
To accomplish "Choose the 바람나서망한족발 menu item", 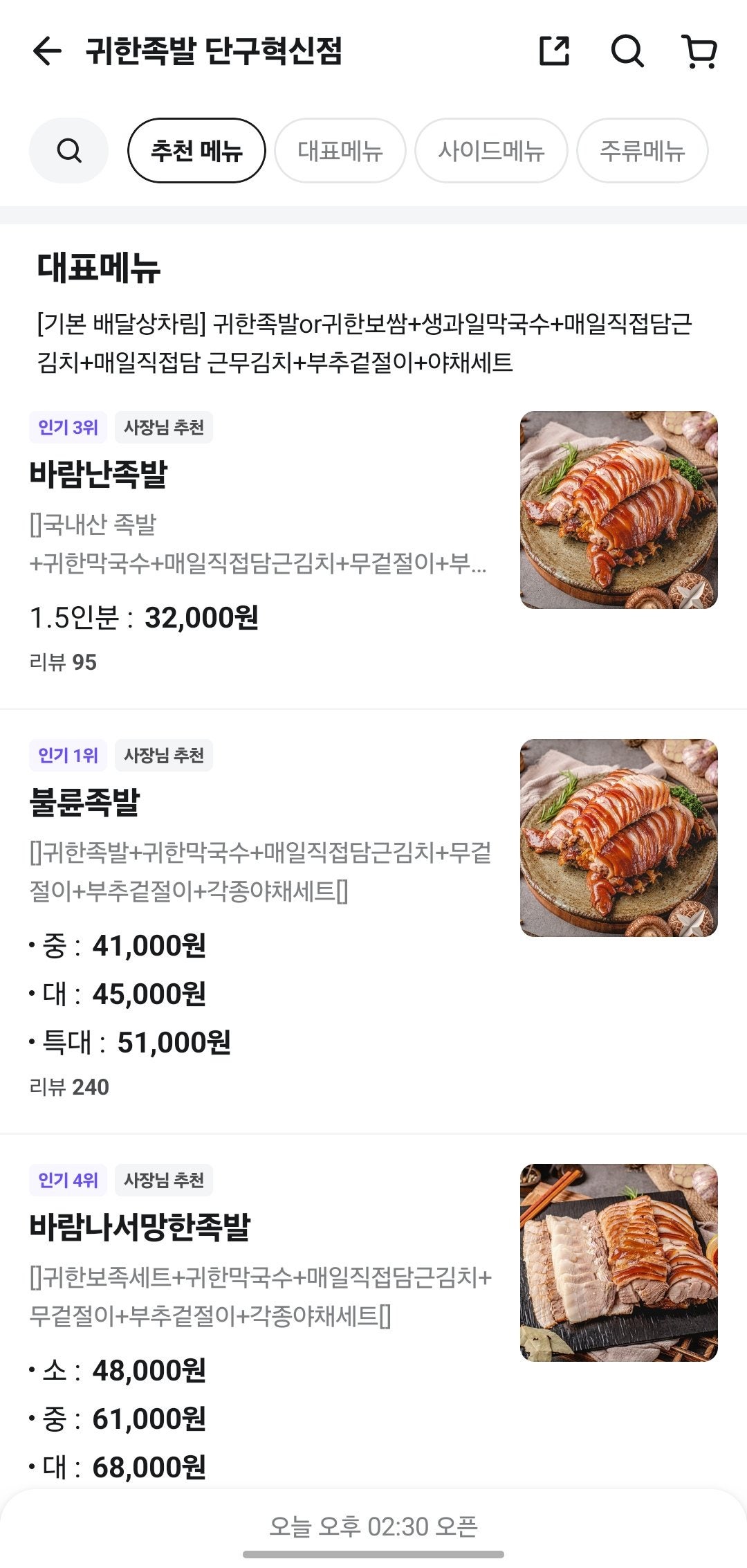I will click(x=140, y=1228).
